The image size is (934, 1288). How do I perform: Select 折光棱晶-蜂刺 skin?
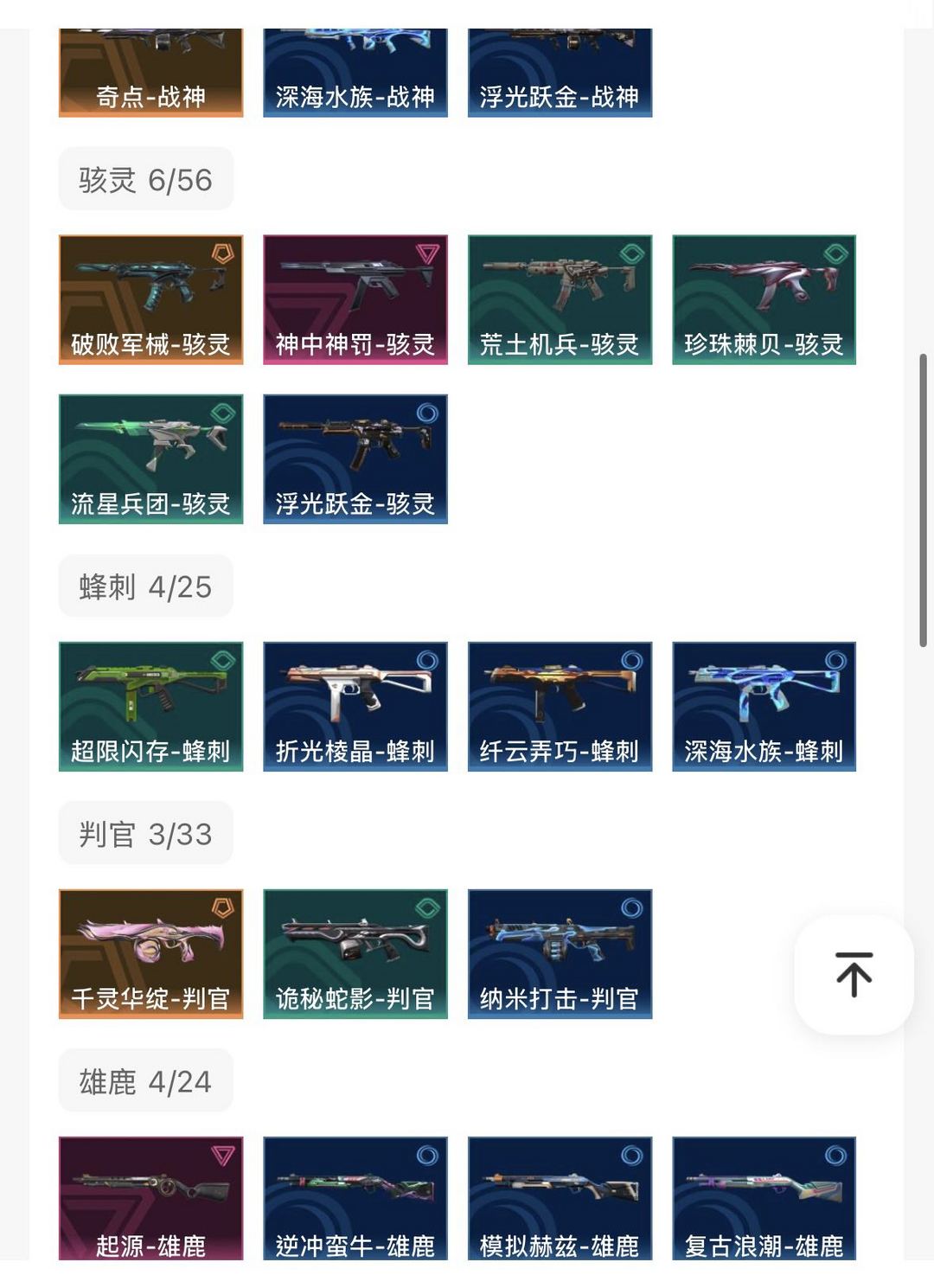pyautogui.click(x=355, y=706)
